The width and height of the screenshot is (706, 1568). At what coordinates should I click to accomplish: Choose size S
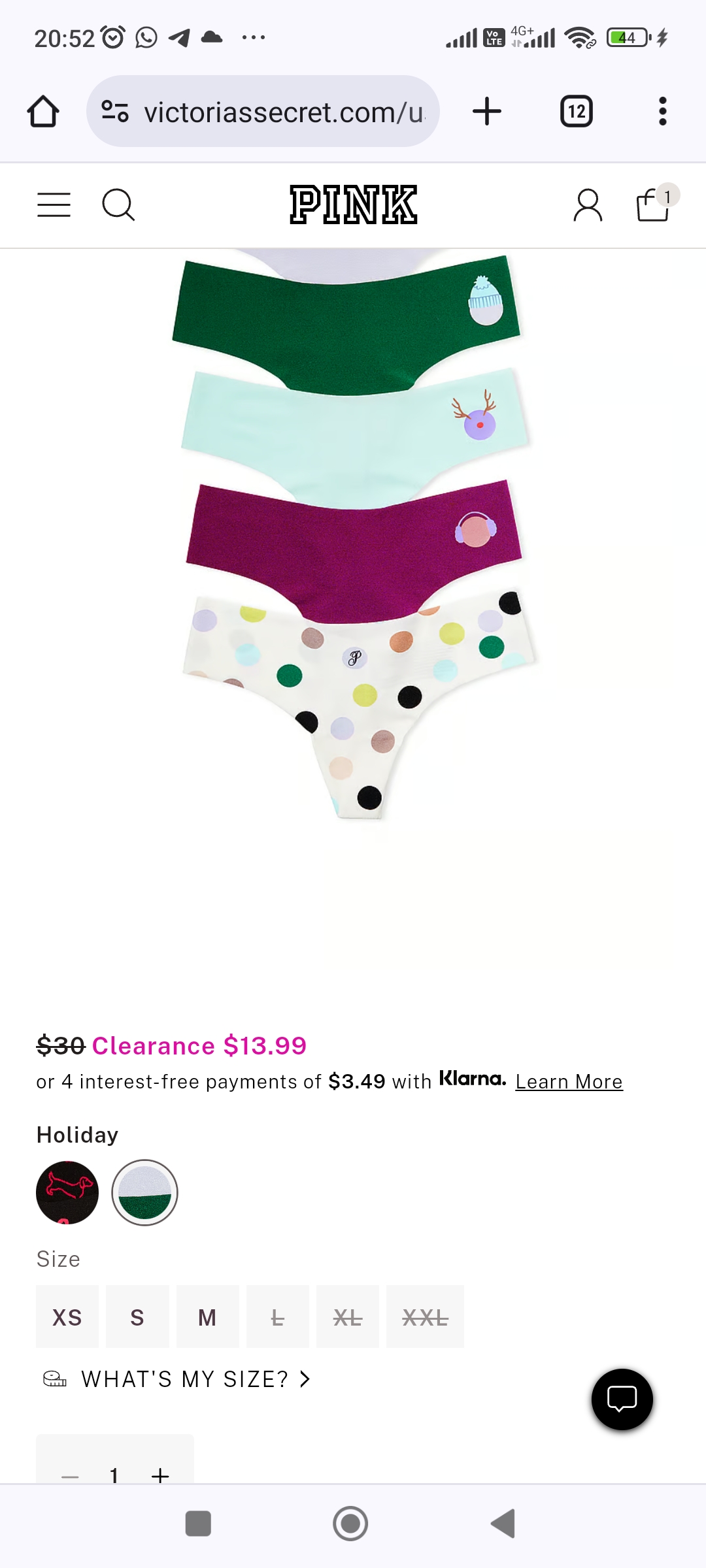coord(137,1317)
